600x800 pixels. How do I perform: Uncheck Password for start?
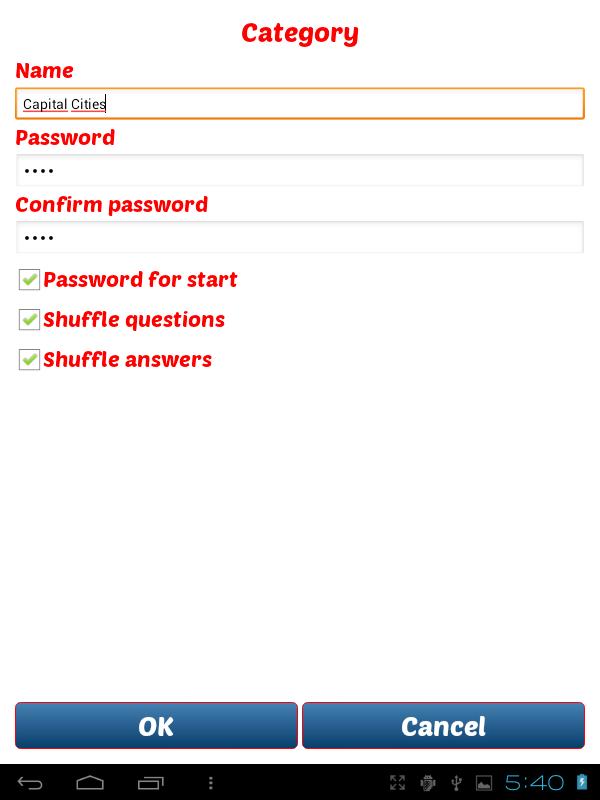point(29,280)
